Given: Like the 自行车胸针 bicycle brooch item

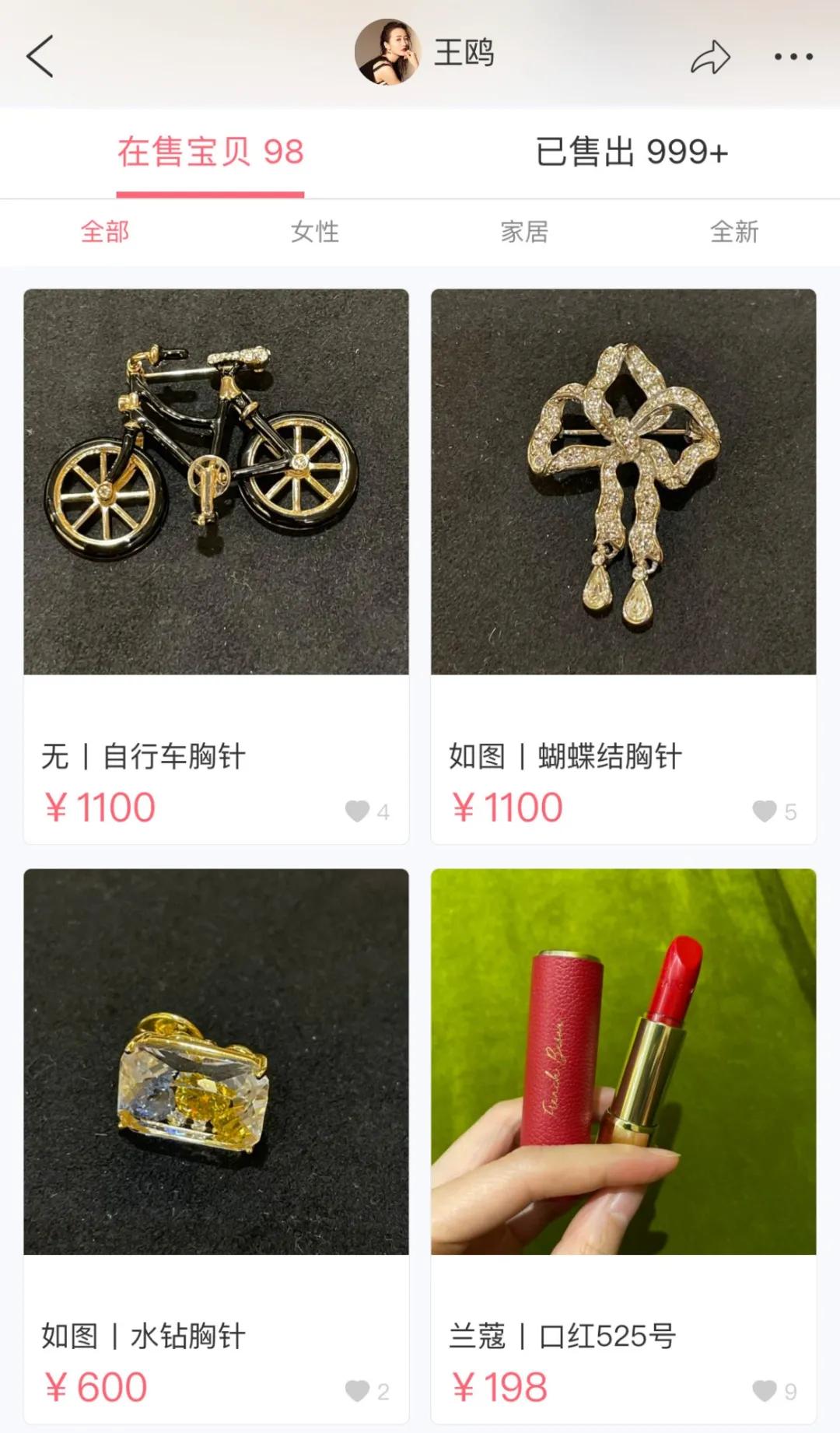Looking at the screenshot, I should point(358,811).
